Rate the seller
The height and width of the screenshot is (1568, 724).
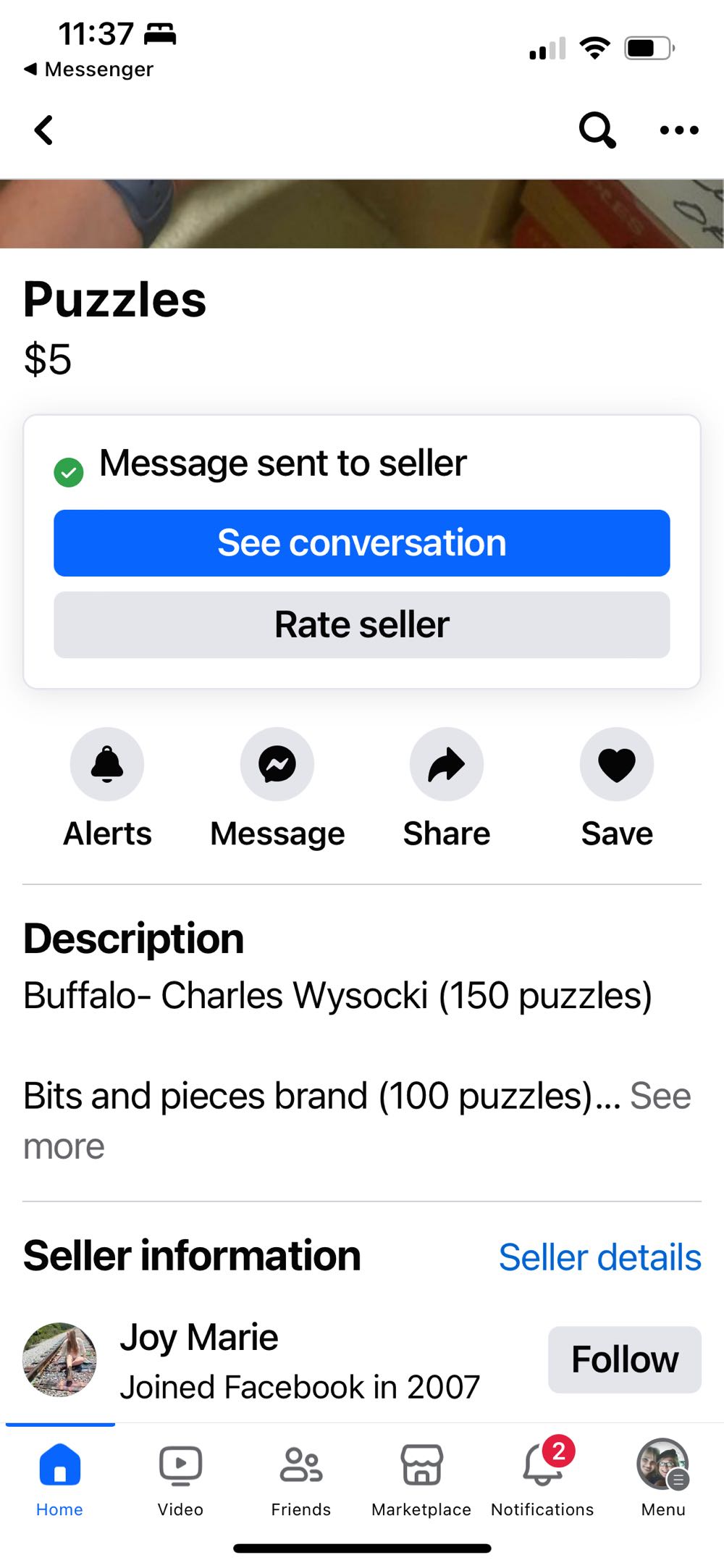(362, 624)
